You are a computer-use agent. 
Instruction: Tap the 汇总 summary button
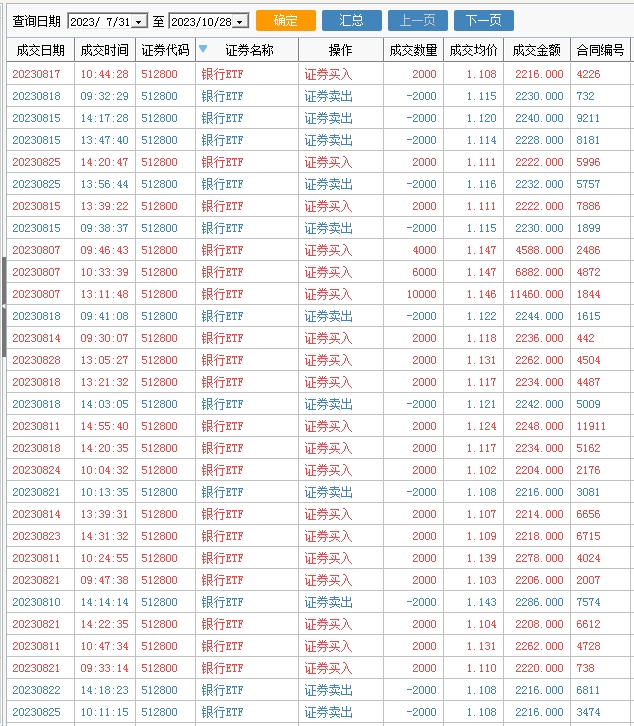coord(352,20)
